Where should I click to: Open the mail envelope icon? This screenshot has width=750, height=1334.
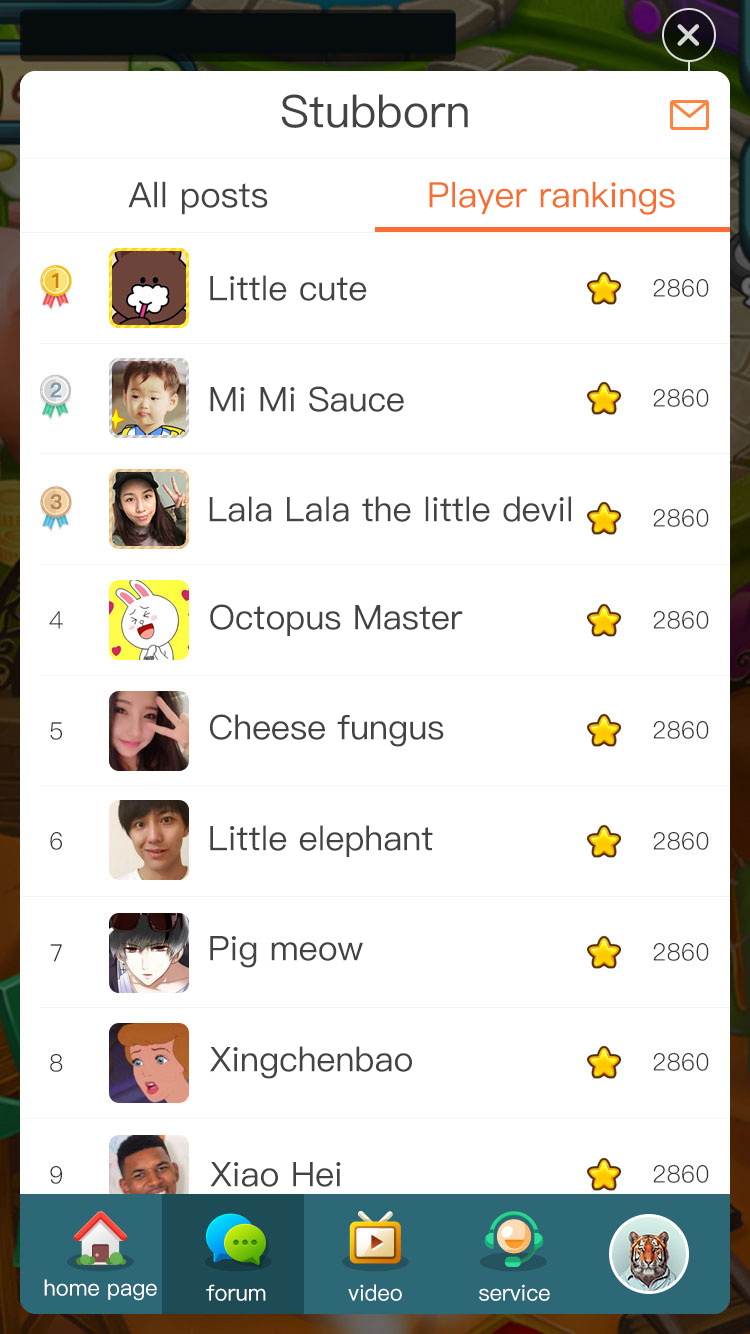[x=689, y=115]
